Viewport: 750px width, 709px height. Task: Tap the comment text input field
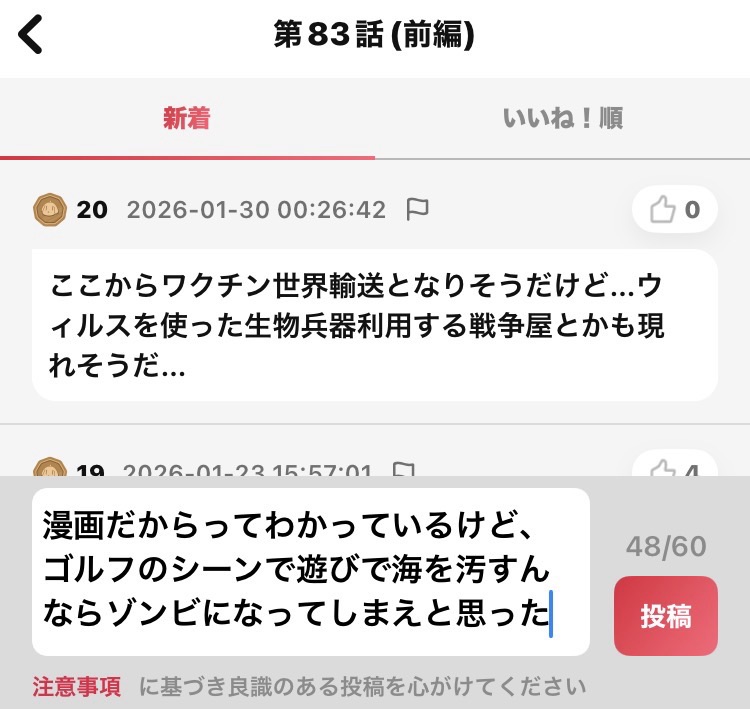(310, 572)
